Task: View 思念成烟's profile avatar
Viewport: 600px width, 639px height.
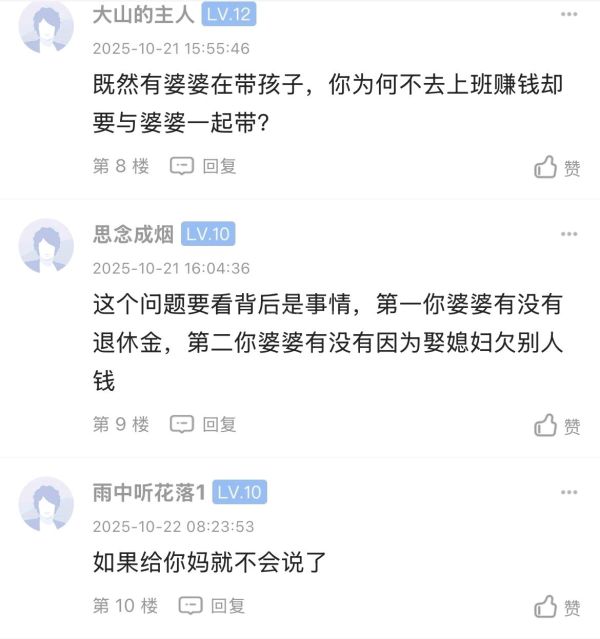Action: (47, 246)
